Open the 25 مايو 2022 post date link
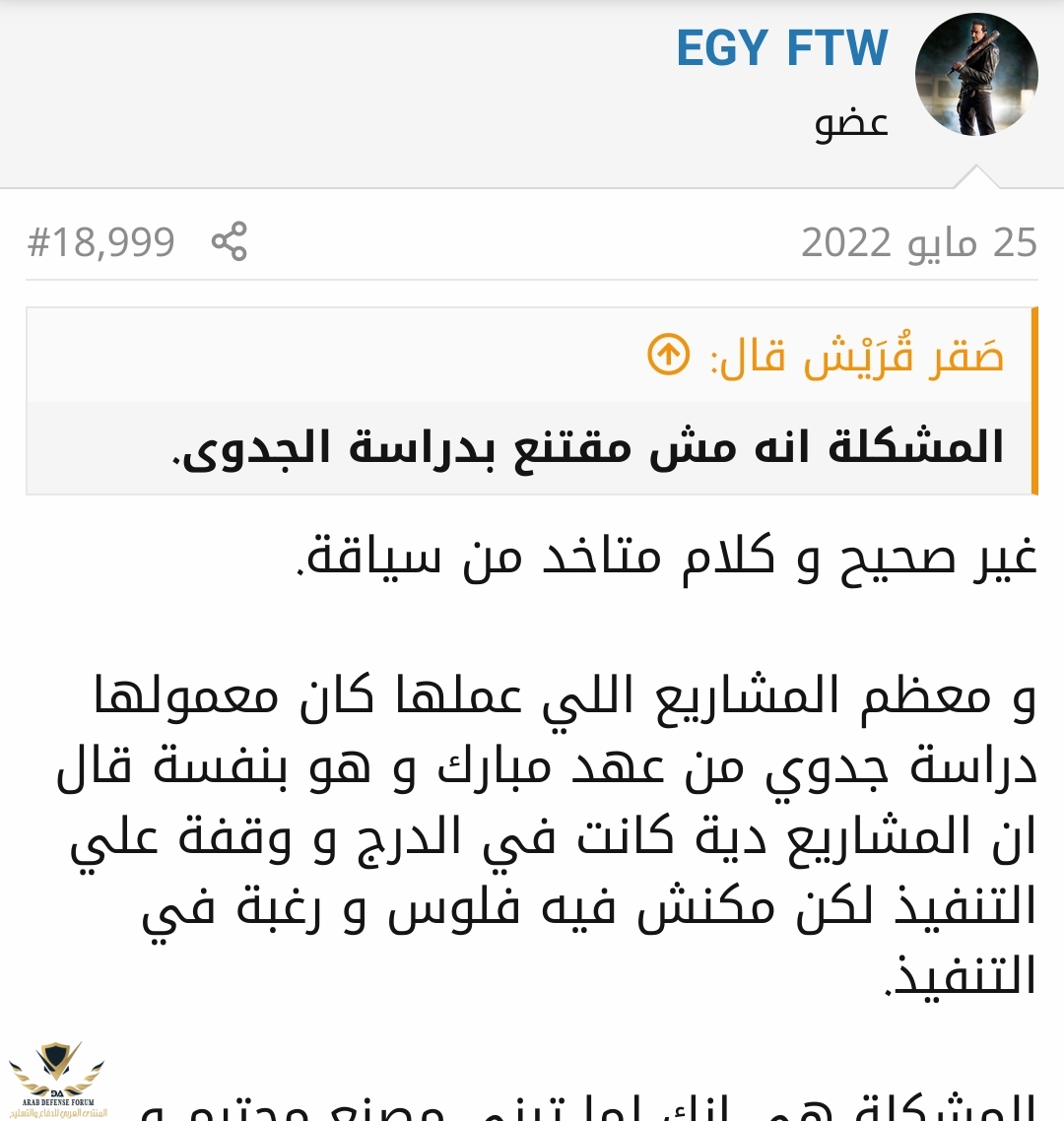The height and width of the screenshot is (1121, 1064). [918, 242]
